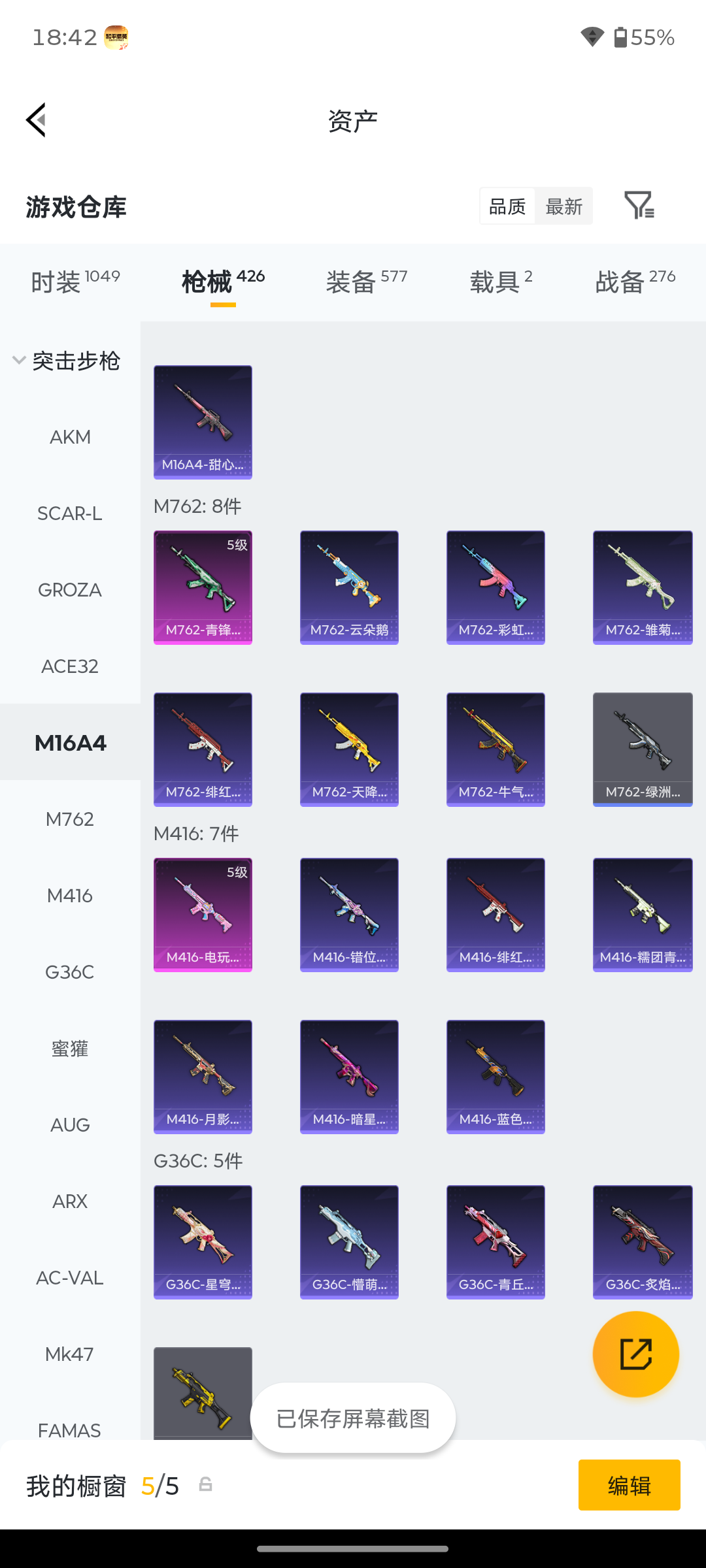Select GROZA in the weapon list
The image size is (706, 1568).
[70, 590]
